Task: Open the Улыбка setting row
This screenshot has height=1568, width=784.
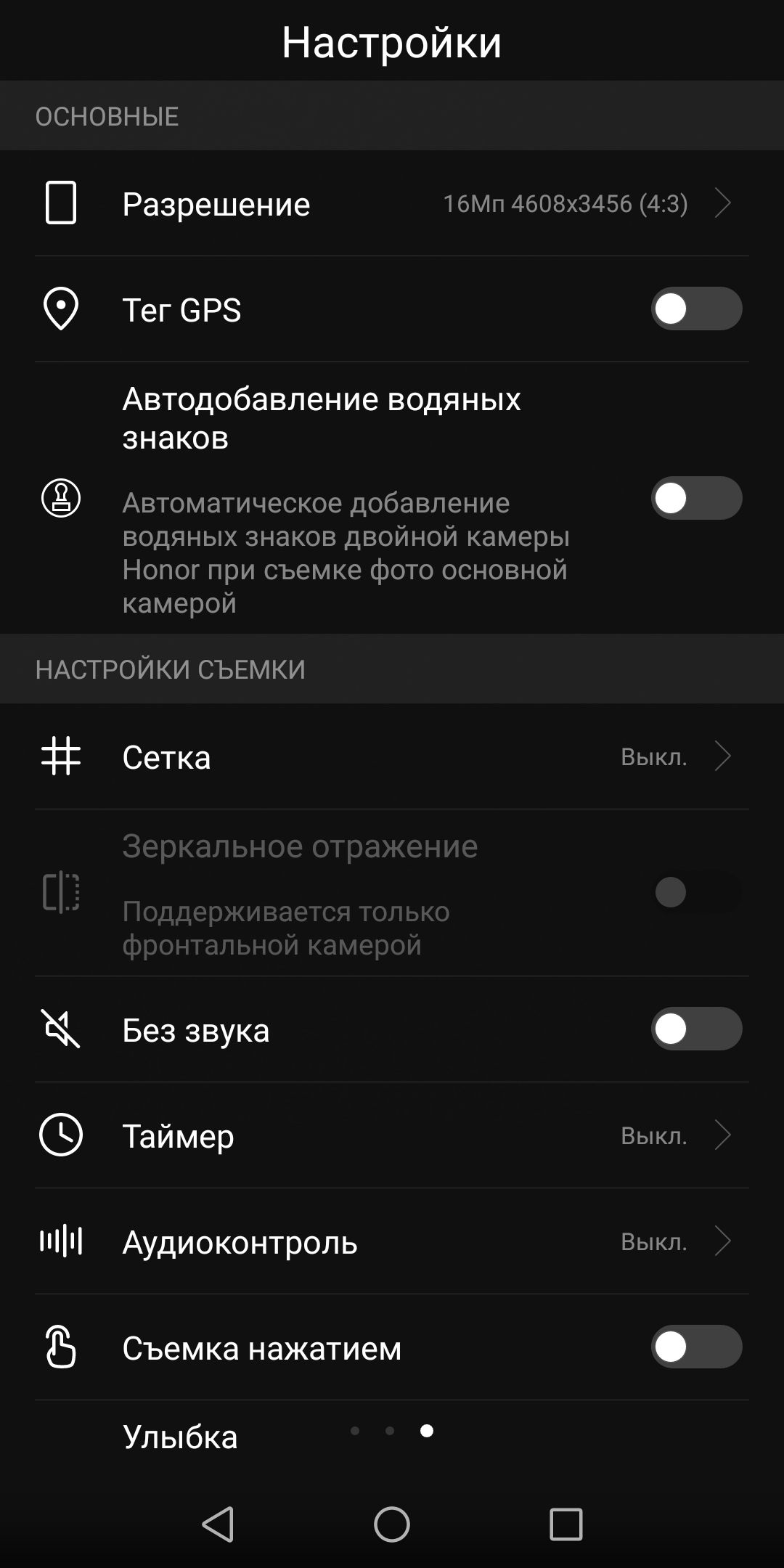Action: coord(392,1437)
